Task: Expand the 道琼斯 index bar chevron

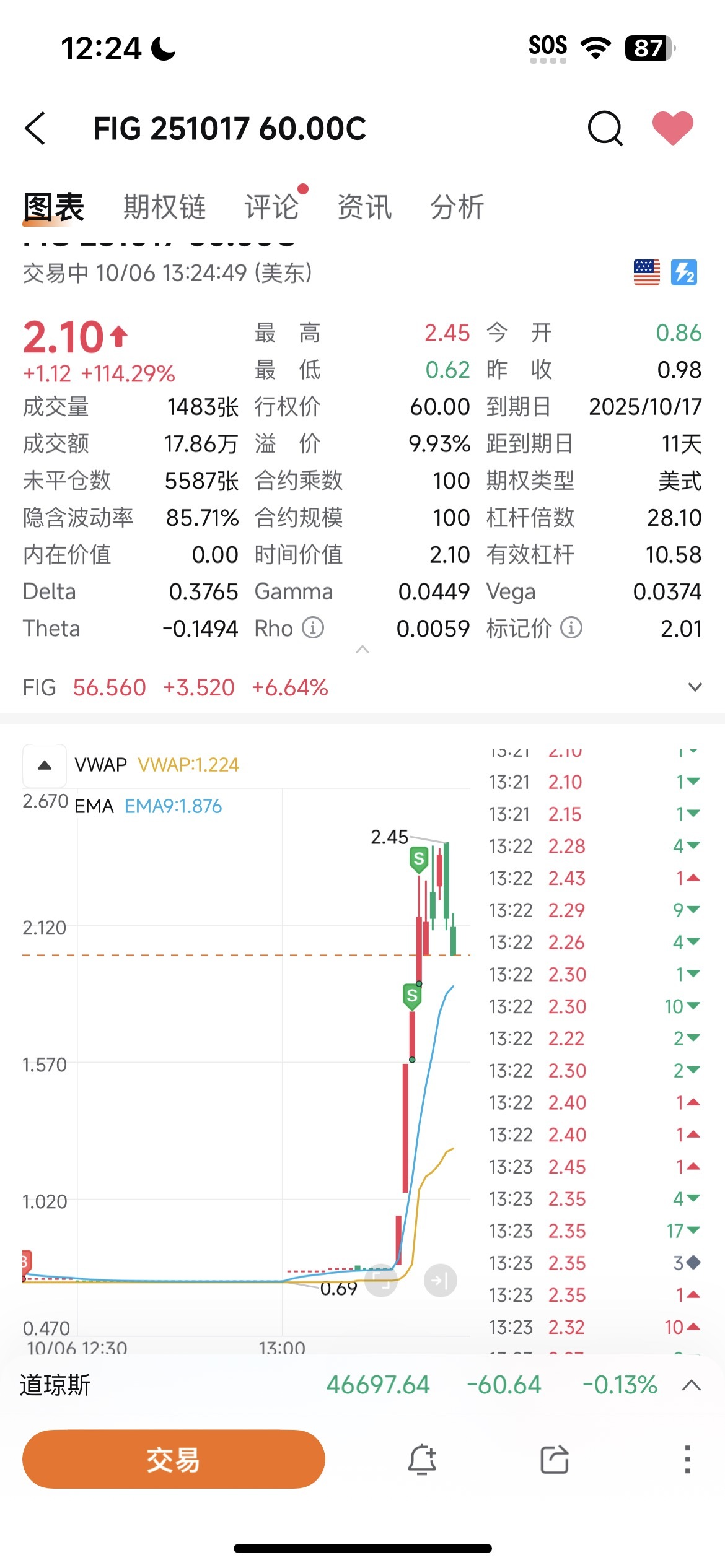Action: [x=692, y=1385]
